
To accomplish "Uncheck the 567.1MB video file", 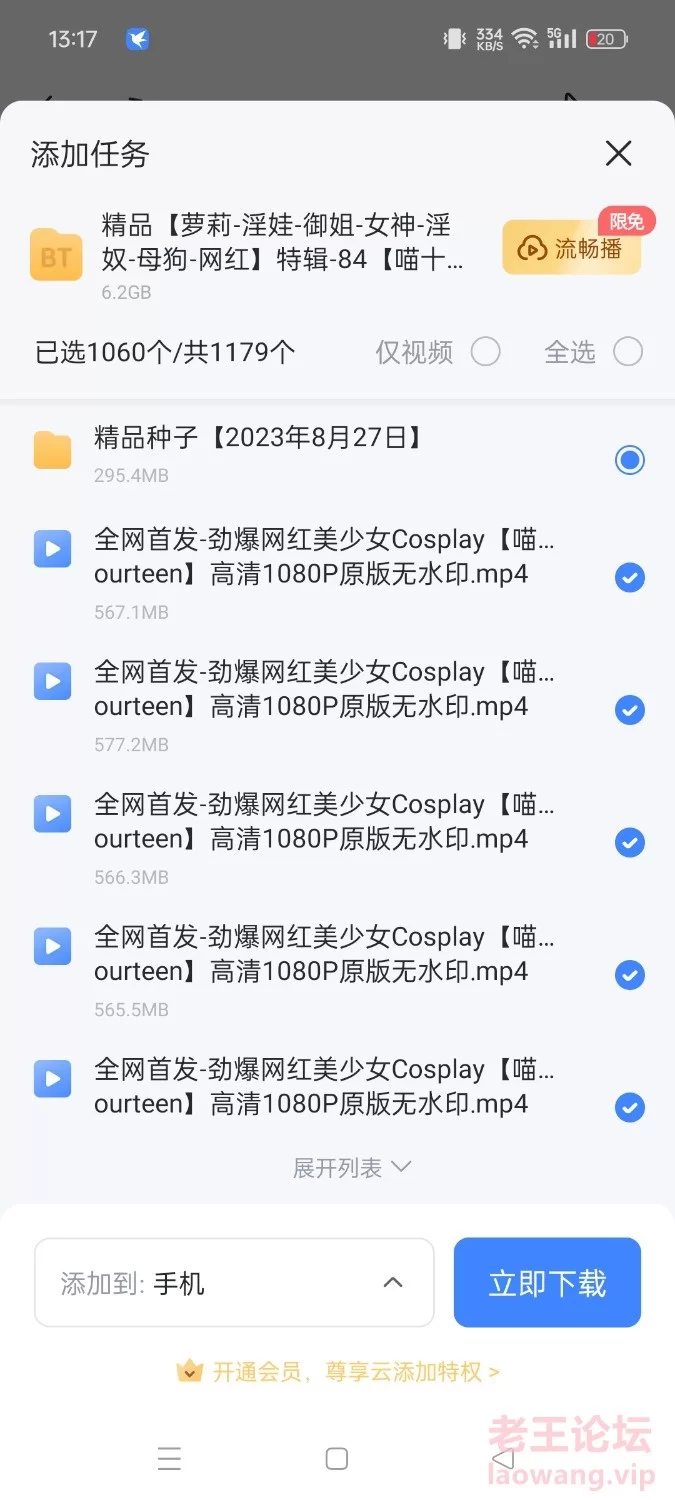I will click(x=629, y=577).
